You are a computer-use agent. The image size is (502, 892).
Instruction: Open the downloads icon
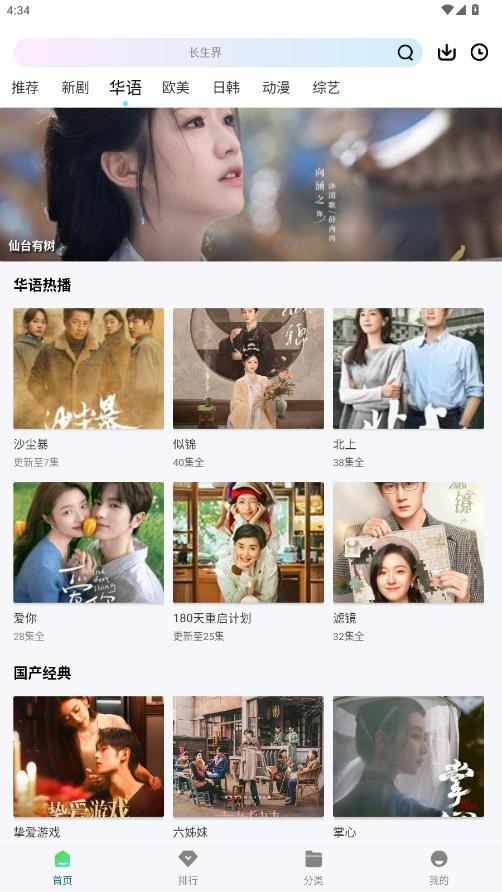point(447,53)
